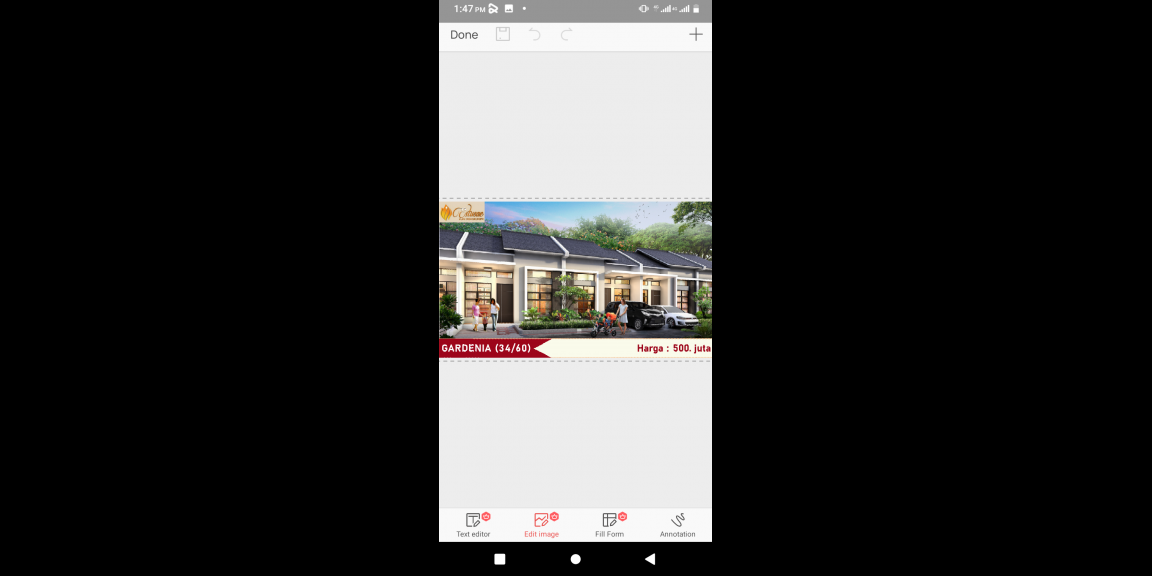Undo the last edit
This screenshot has height=576, width=1152.
click(x=535, y=35)
